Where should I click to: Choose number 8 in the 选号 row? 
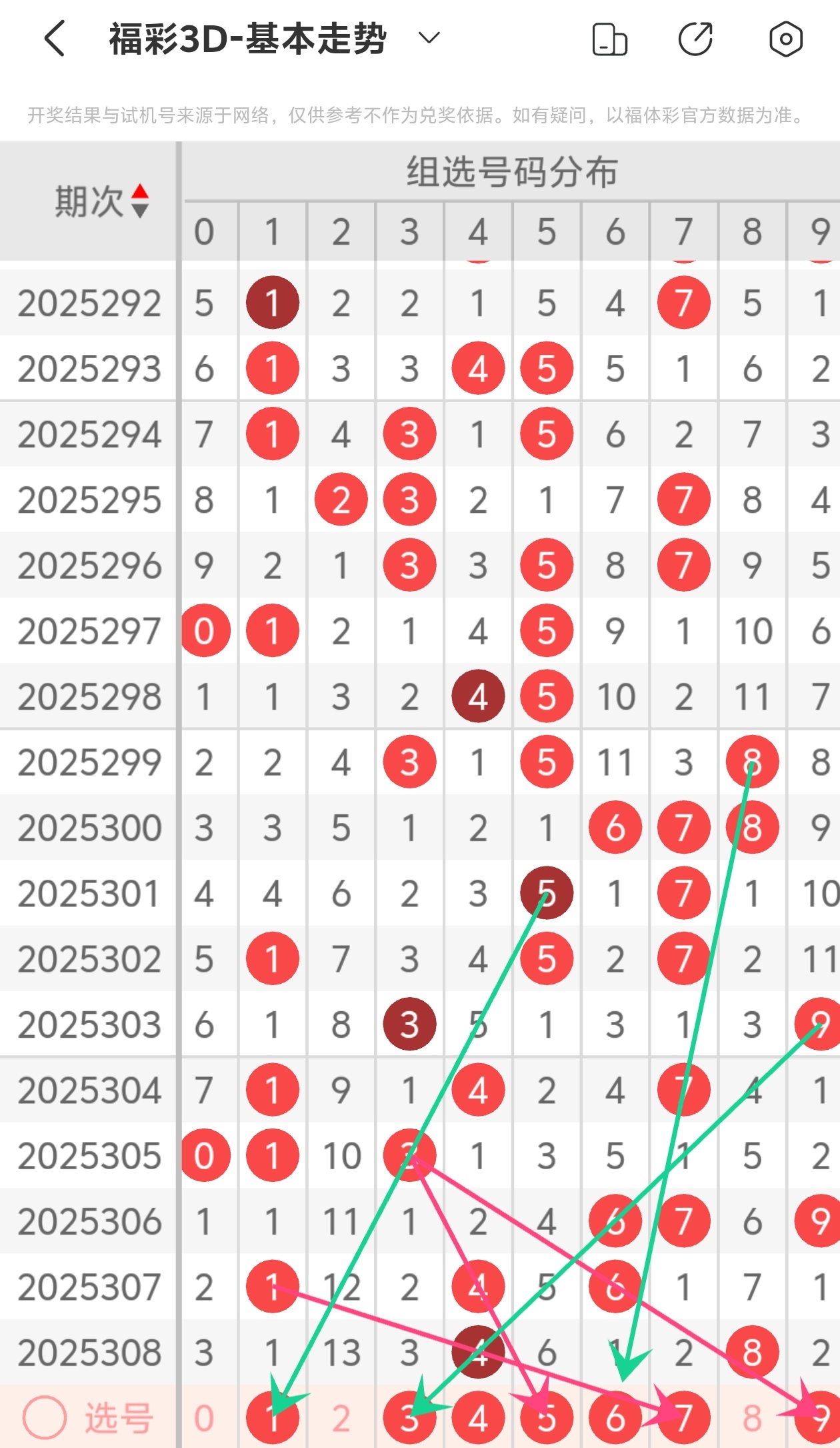752,1418
